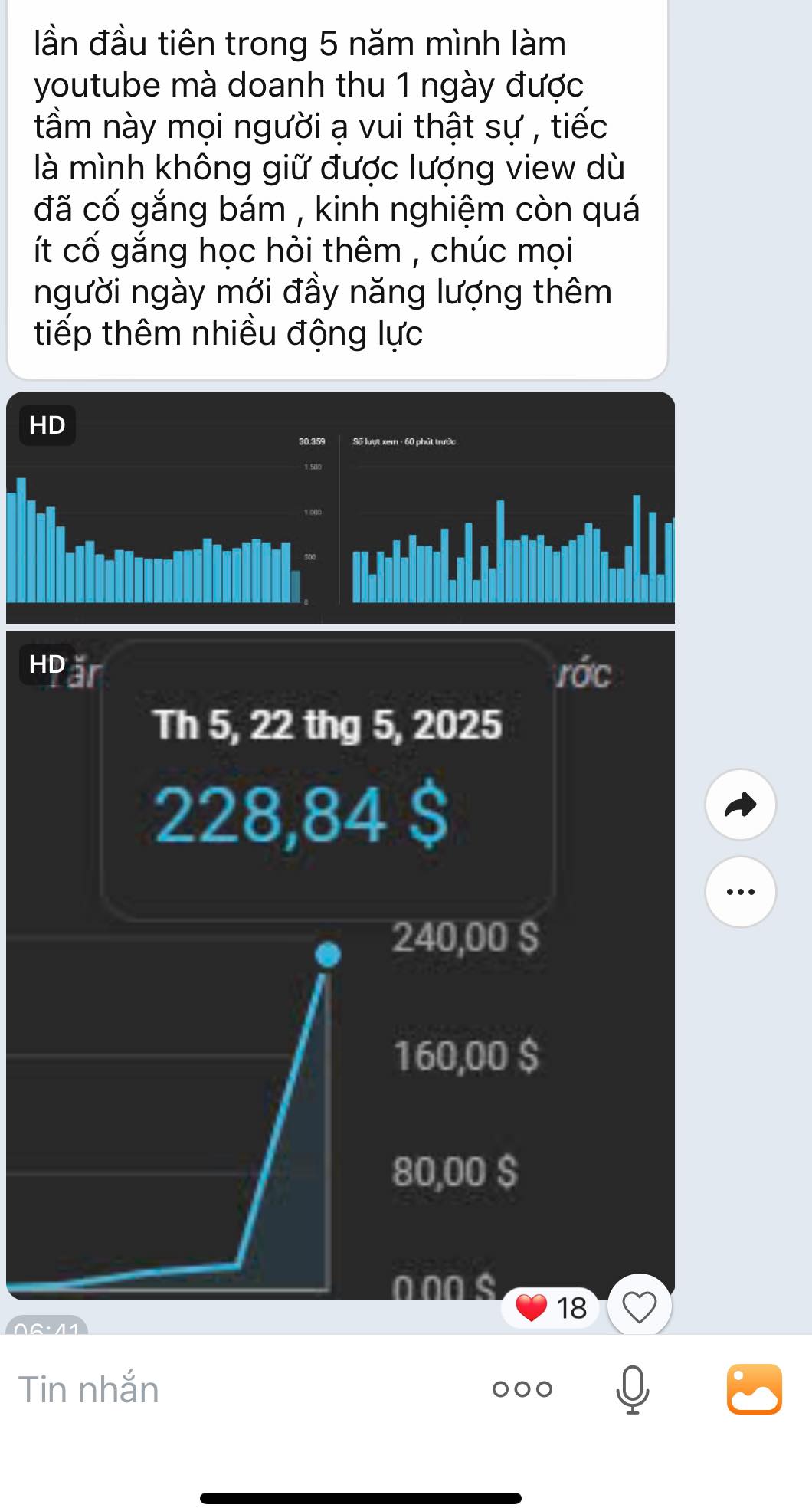Record a voice message with the microphone

[x=633, y=1389]
